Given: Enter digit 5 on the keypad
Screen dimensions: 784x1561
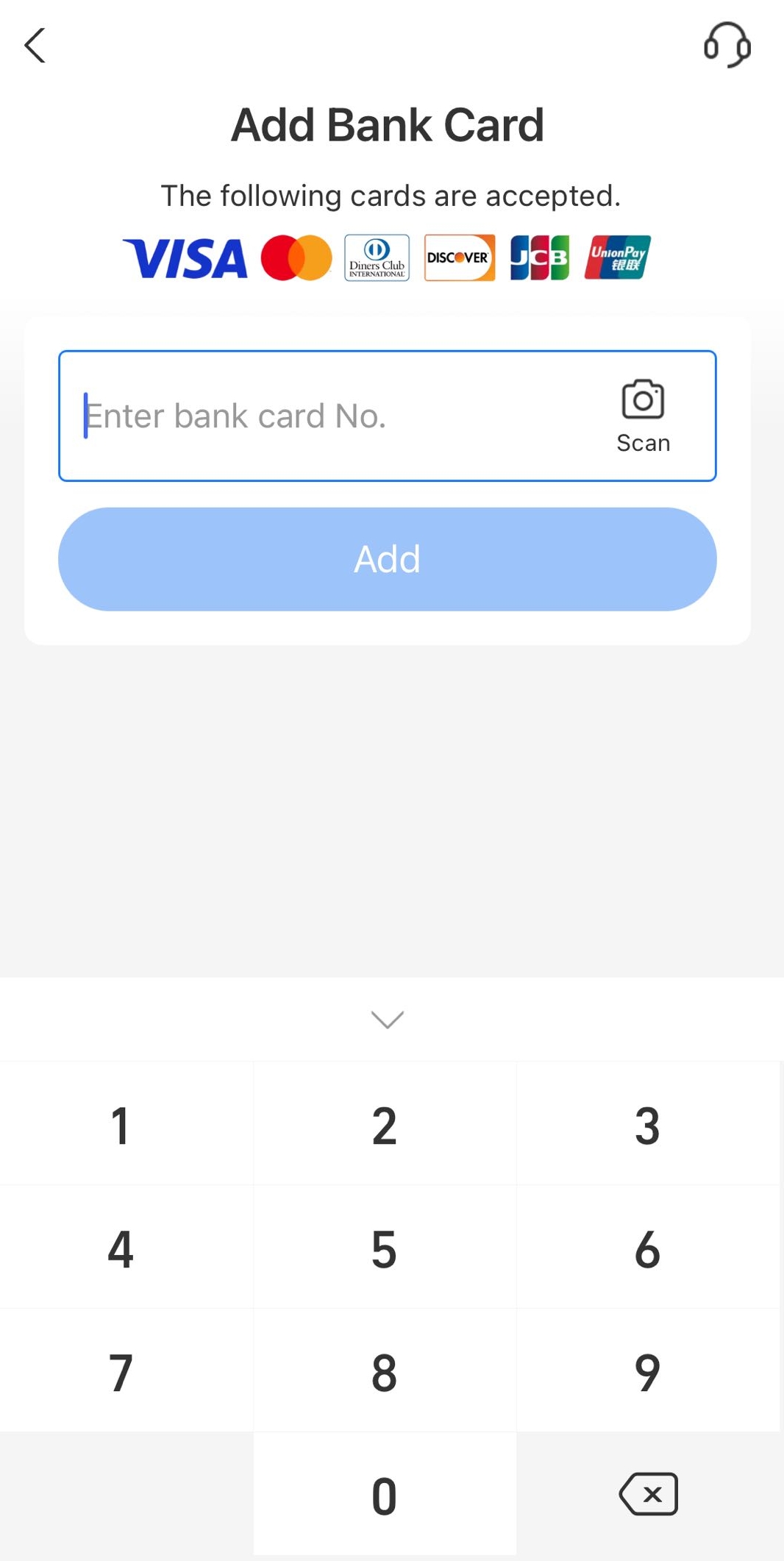Looking at the screenshot, I should pos(385,1249).
